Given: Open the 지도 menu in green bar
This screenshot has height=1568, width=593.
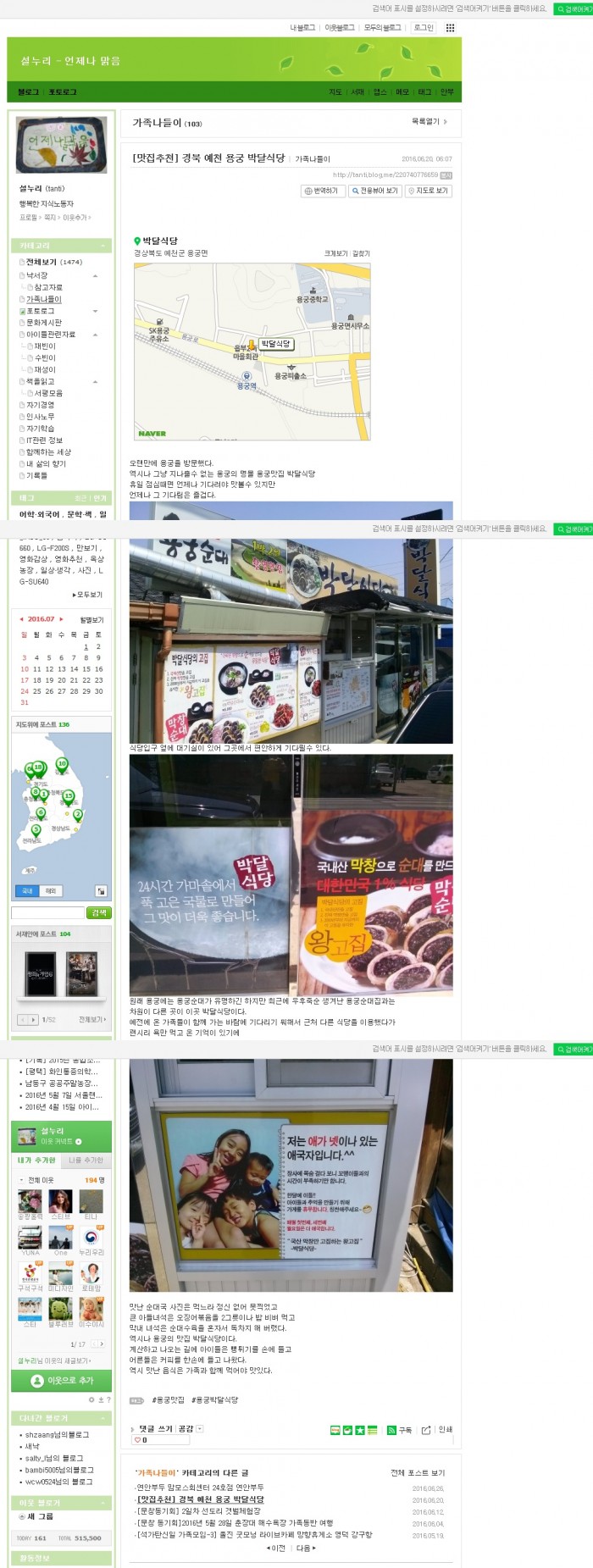Looking at the screenshot, I should [335, 91].
